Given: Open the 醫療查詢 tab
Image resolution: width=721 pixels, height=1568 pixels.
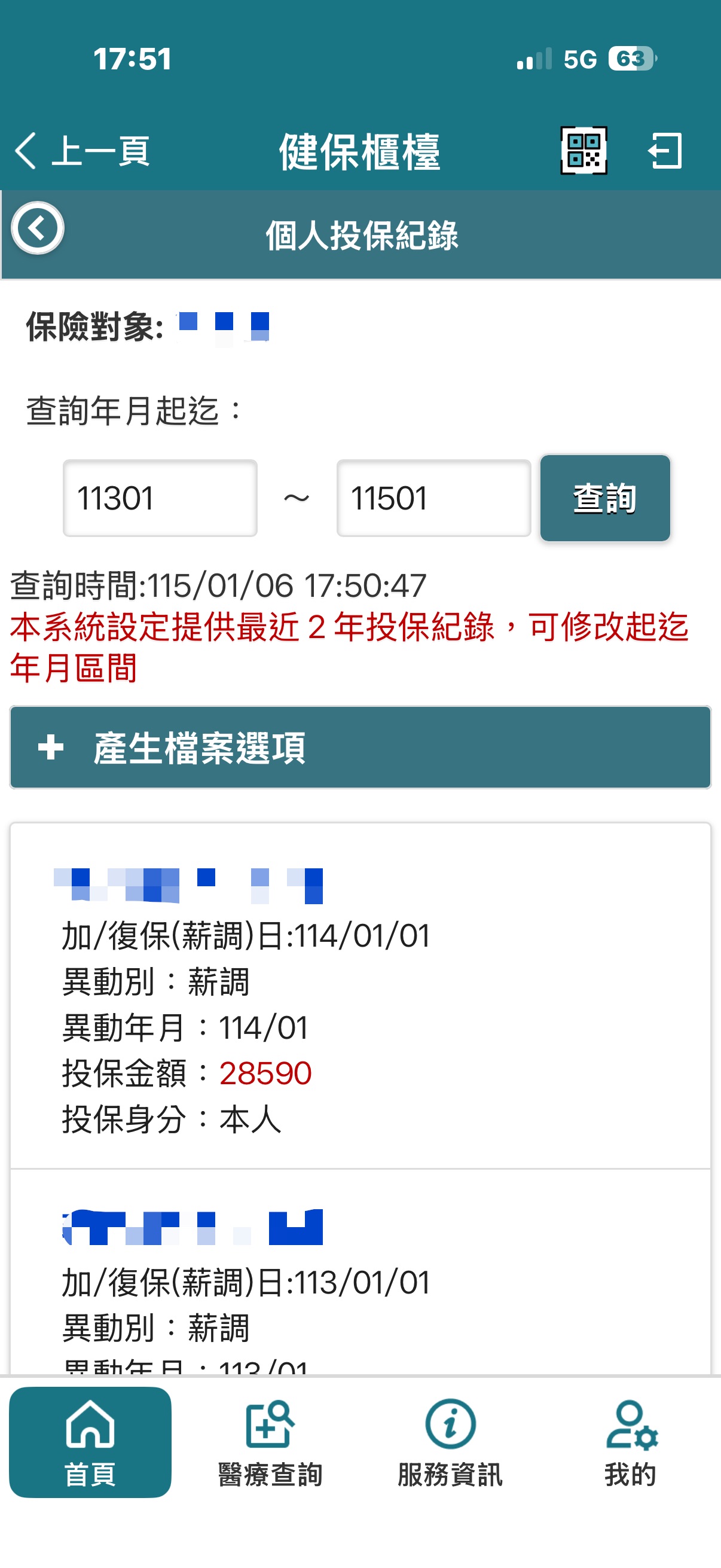Looking at the screenshot, I should 270,1442.
